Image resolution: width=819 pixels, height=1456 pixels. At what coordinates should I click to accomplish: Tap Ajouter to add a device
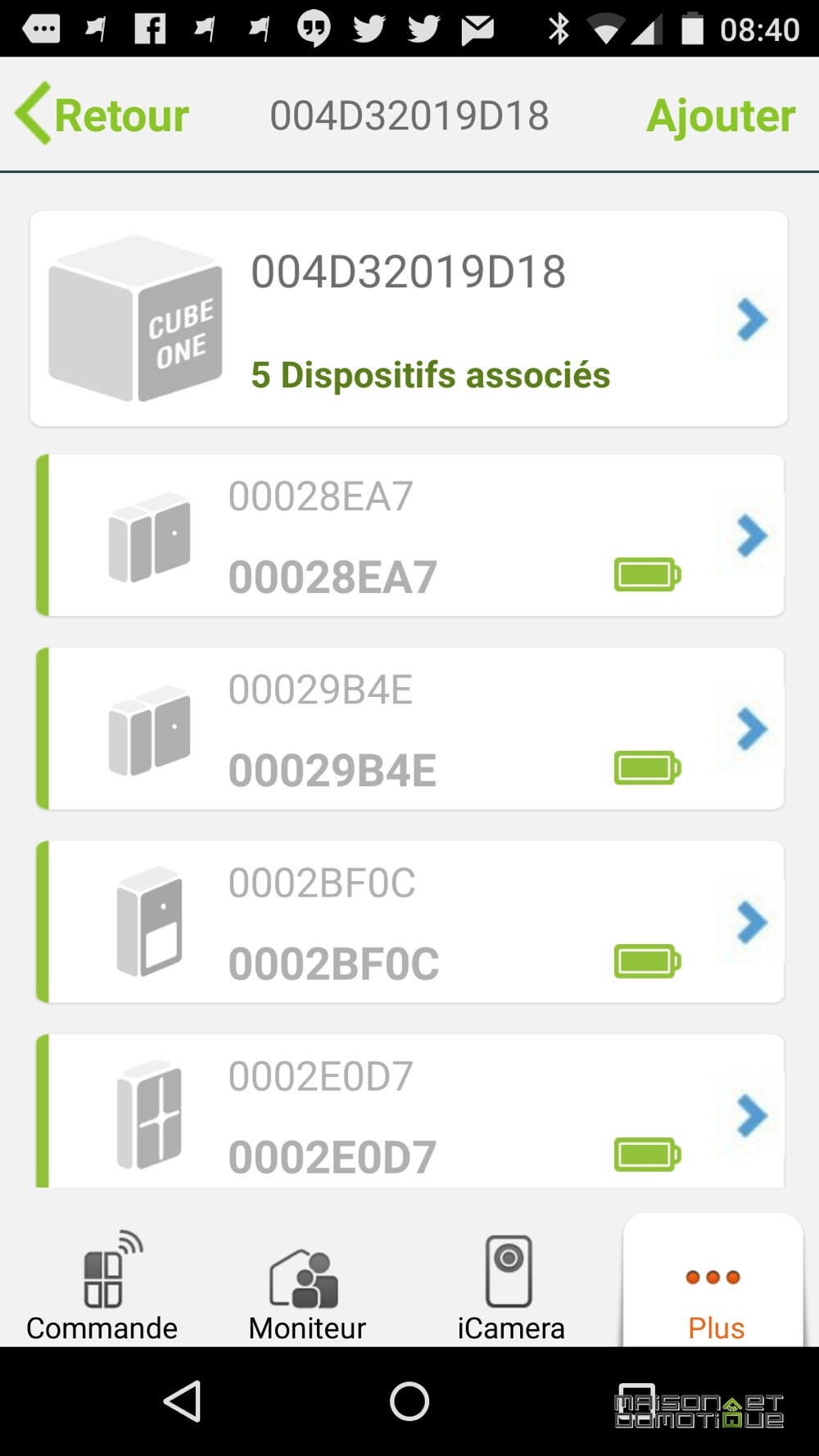tap(721, 115)
